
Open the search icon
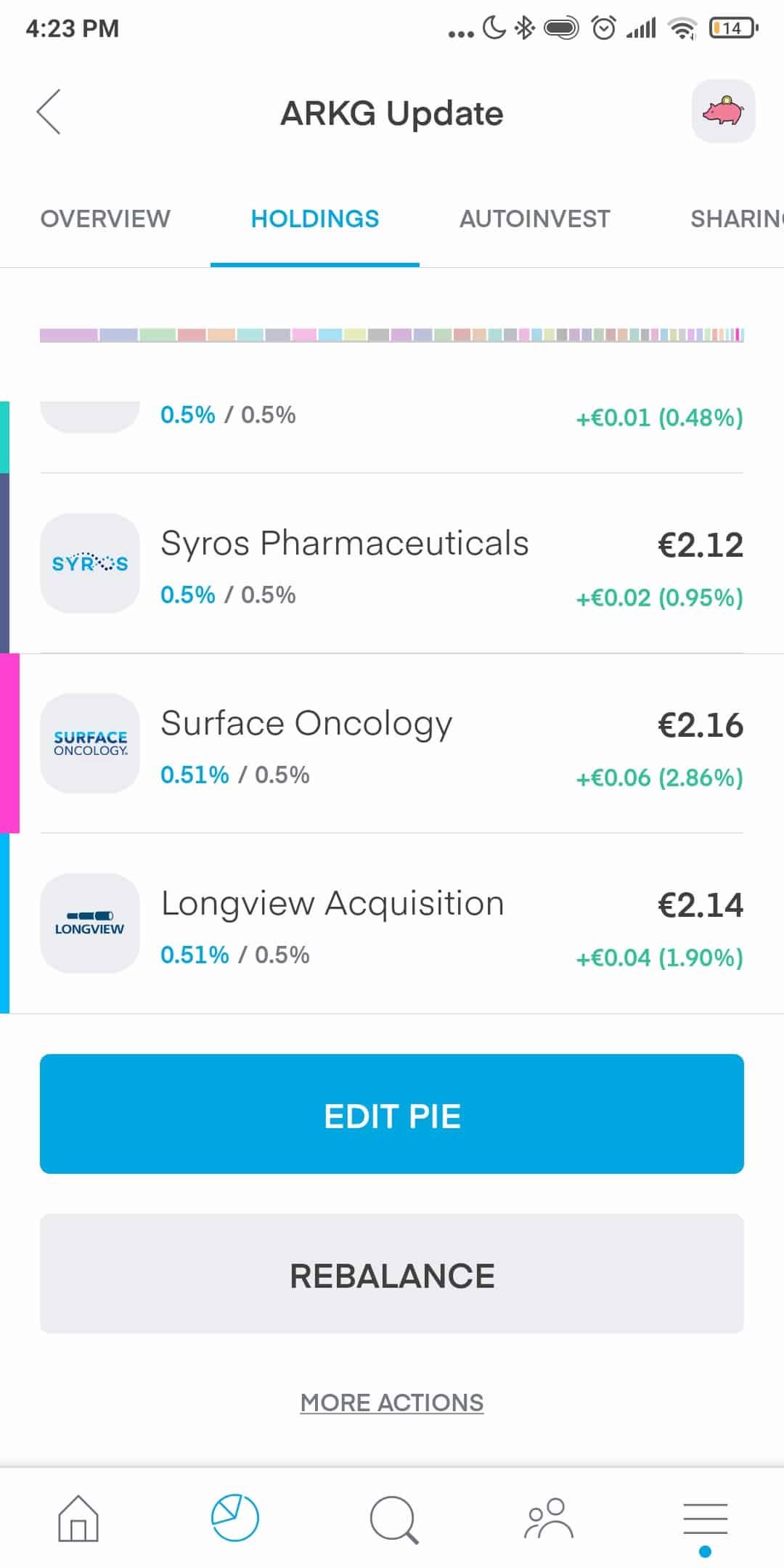pyautogui.click(x=392, y=1517)
